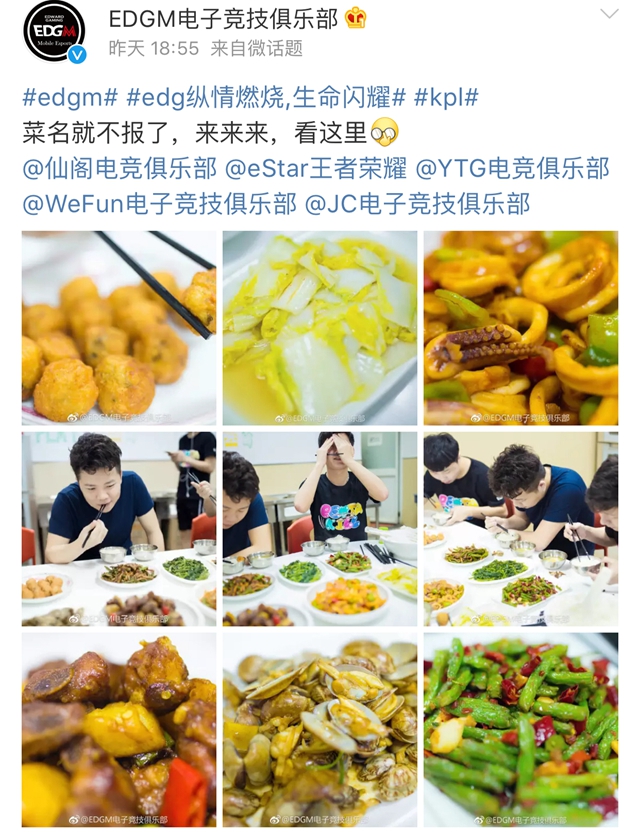Visit @JC电子竞技俱乐部 mention
This screenshot has width=640, height=836.
coord(416,204)
